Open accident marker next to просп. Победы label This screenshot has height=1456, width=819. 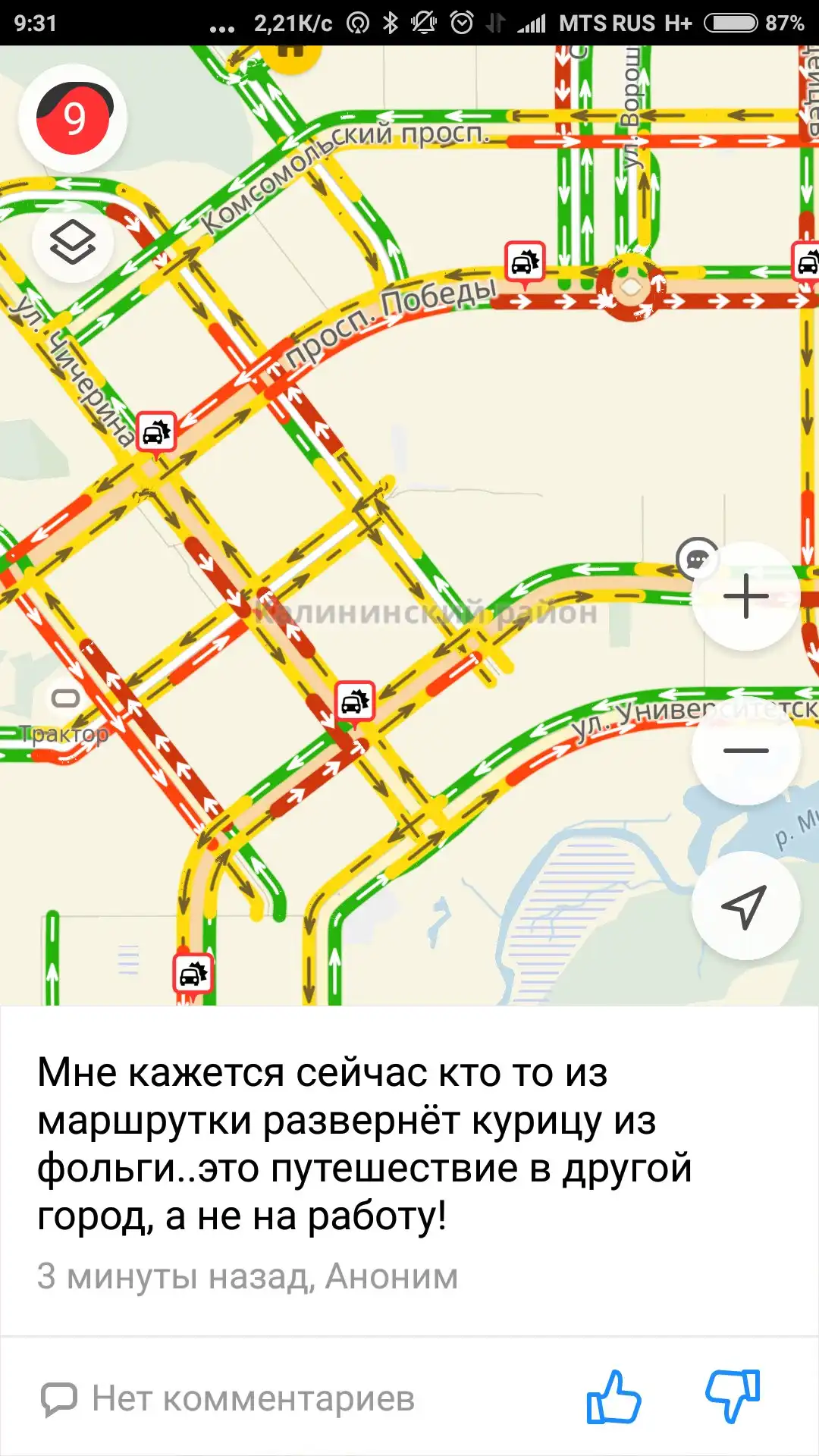(525, 263)
